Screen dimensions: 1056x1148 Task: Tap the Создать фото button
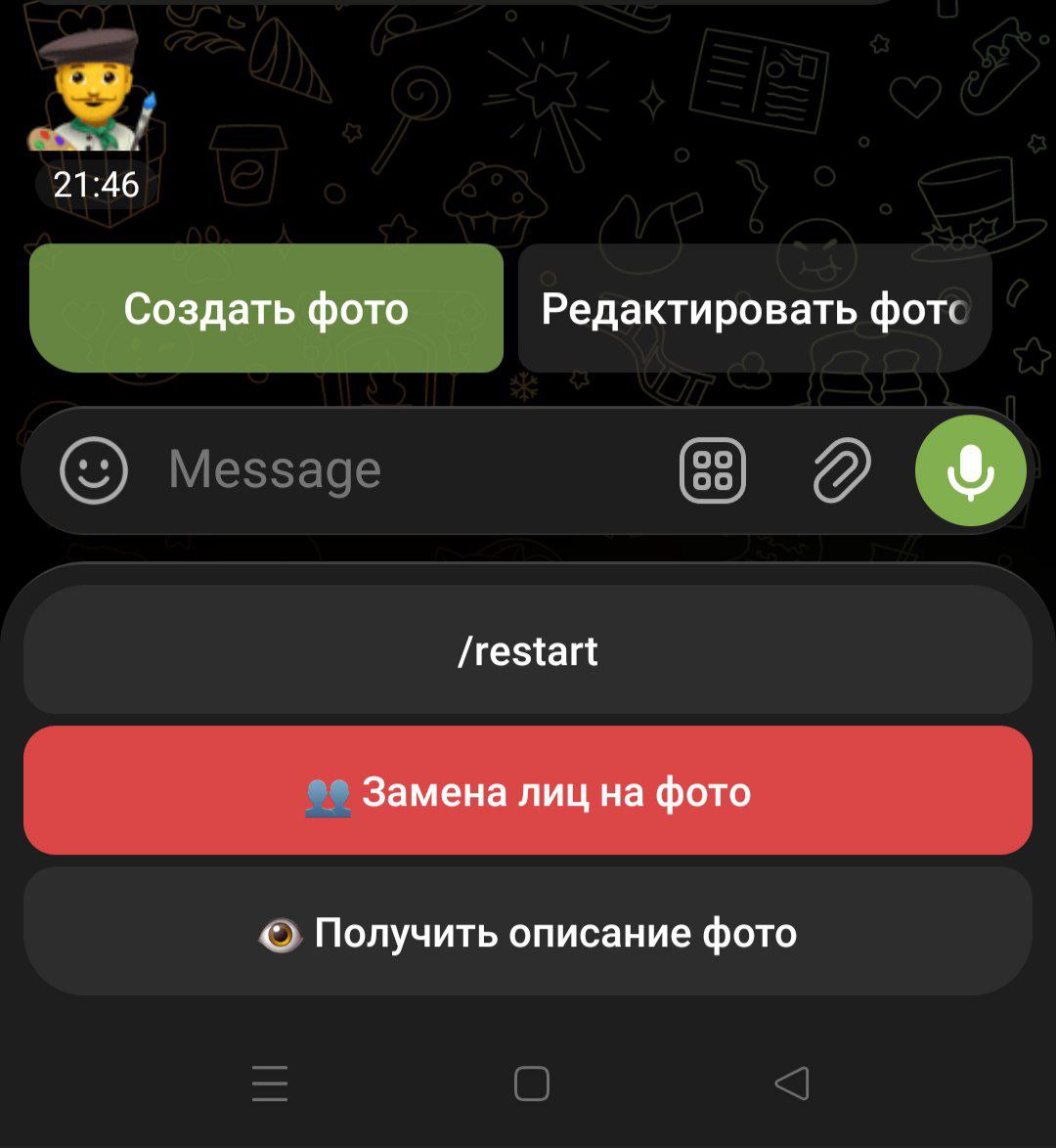pyautogui.click(x=266, y=309)
